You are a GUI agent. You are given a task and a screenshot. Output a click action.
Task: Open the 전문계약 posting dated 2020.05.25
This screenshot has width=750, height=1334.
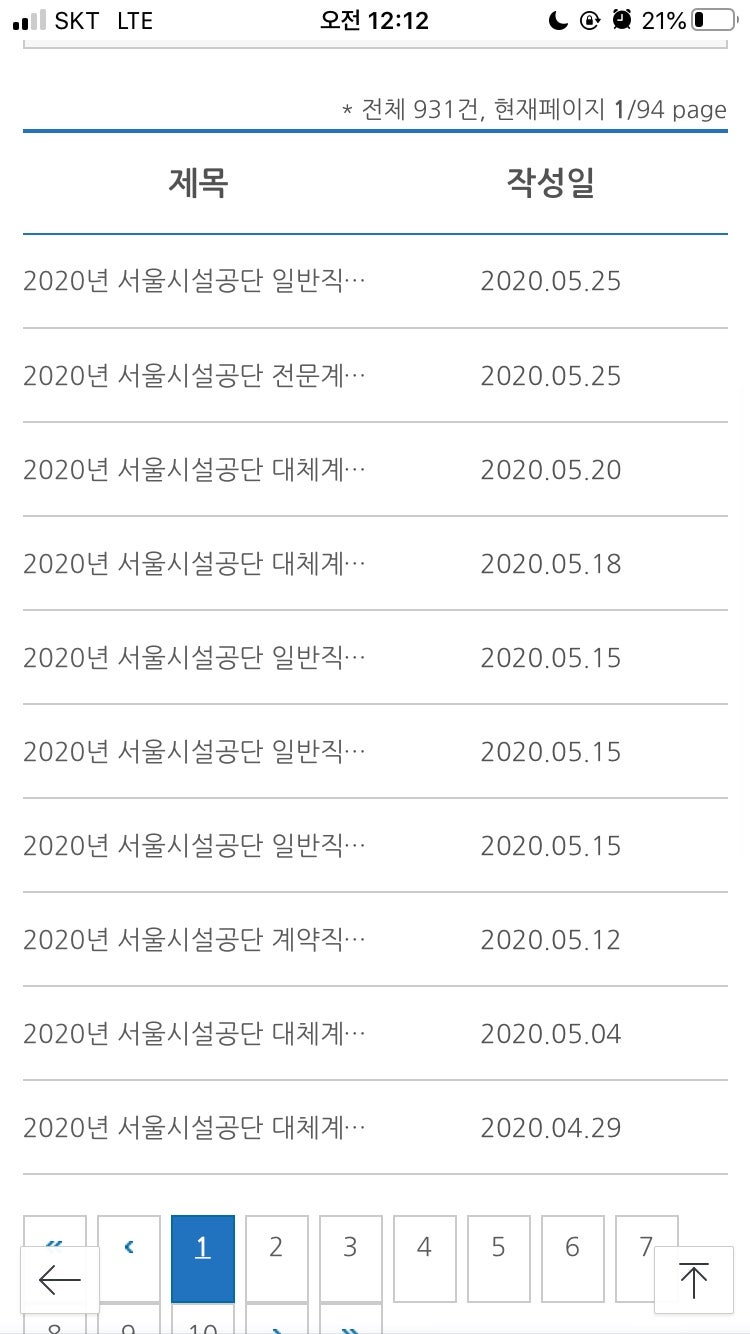pyautogui.click(x=195, y=375)
